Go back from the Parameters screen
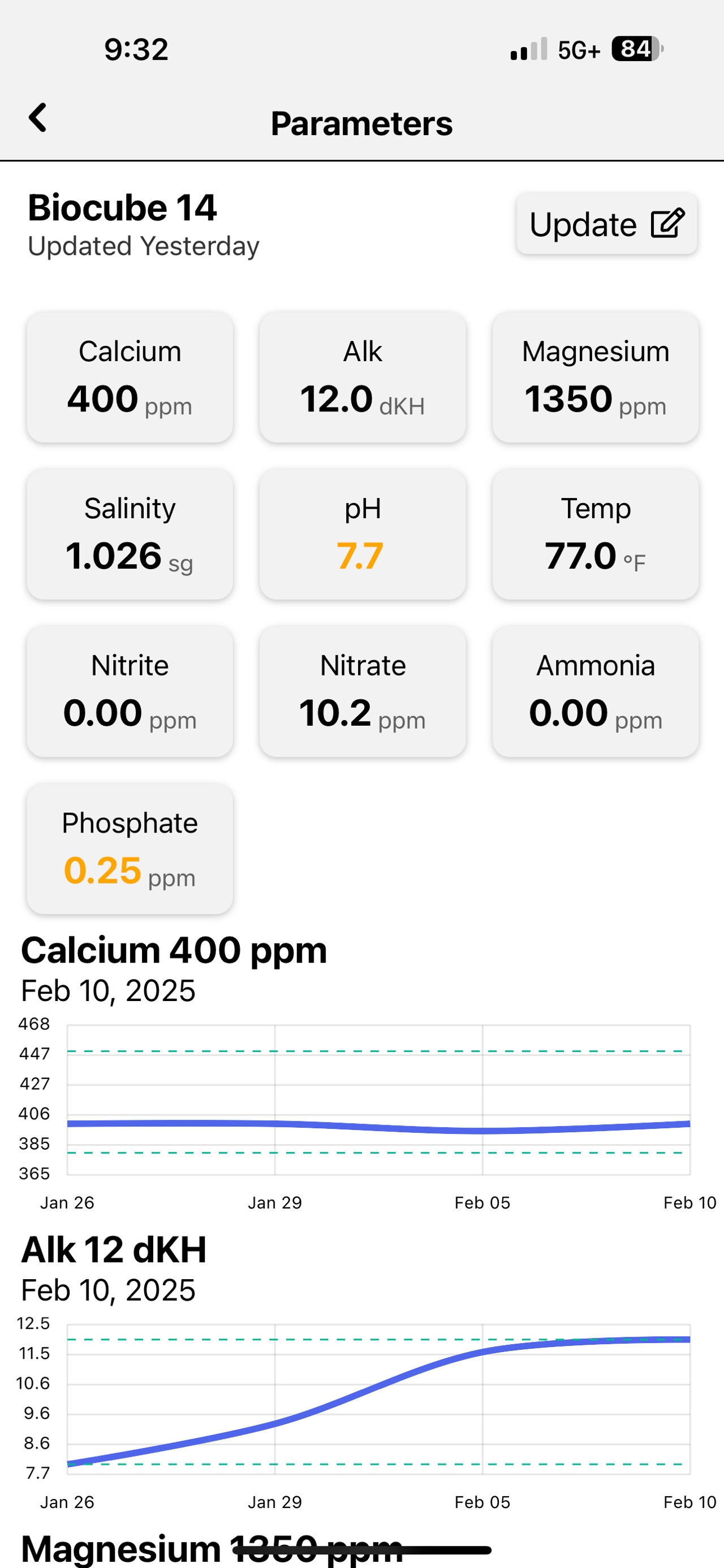Screen dimensions: 724x1568 [38, 118]
